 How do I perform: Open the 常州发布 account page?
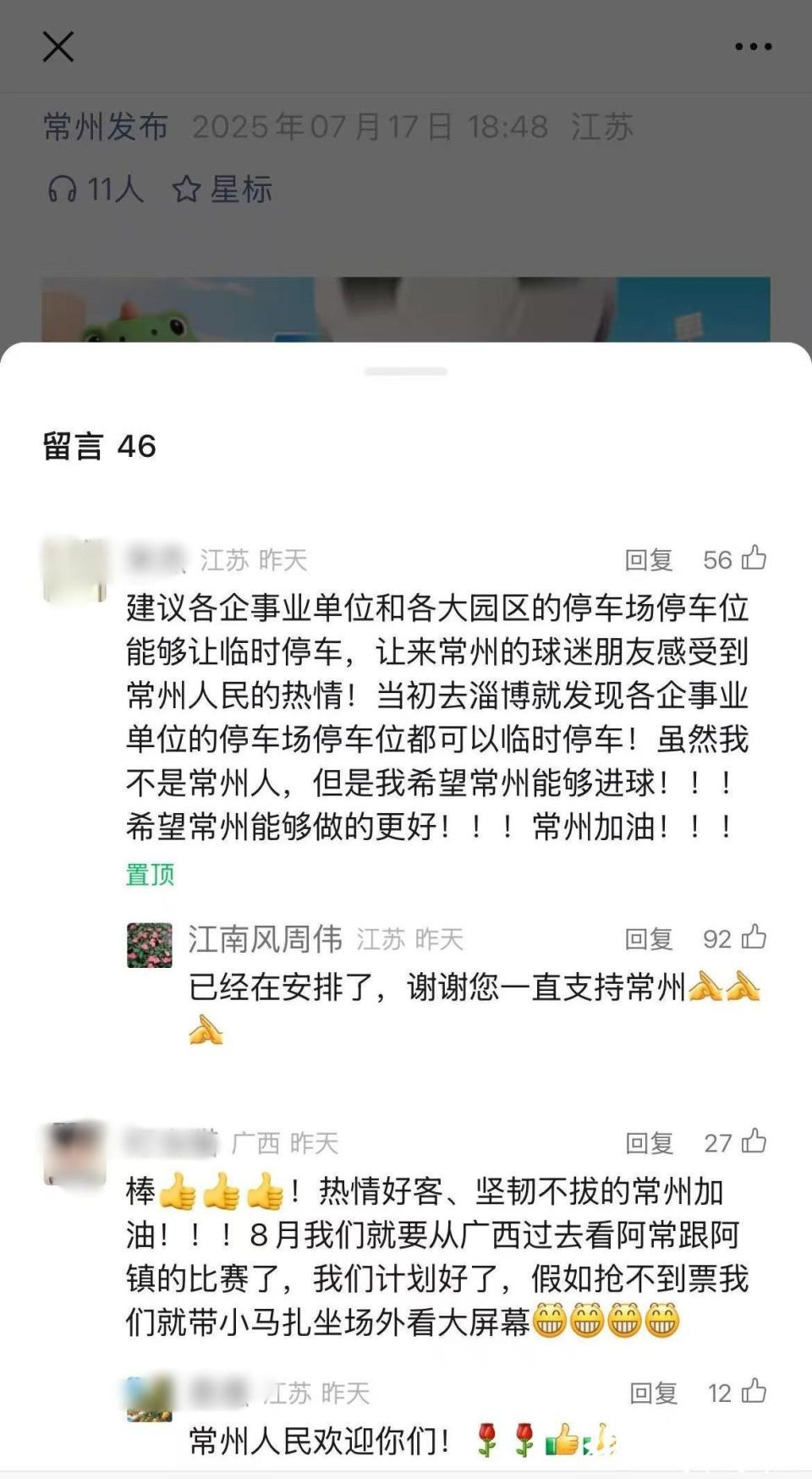click(x=106, y=127)
